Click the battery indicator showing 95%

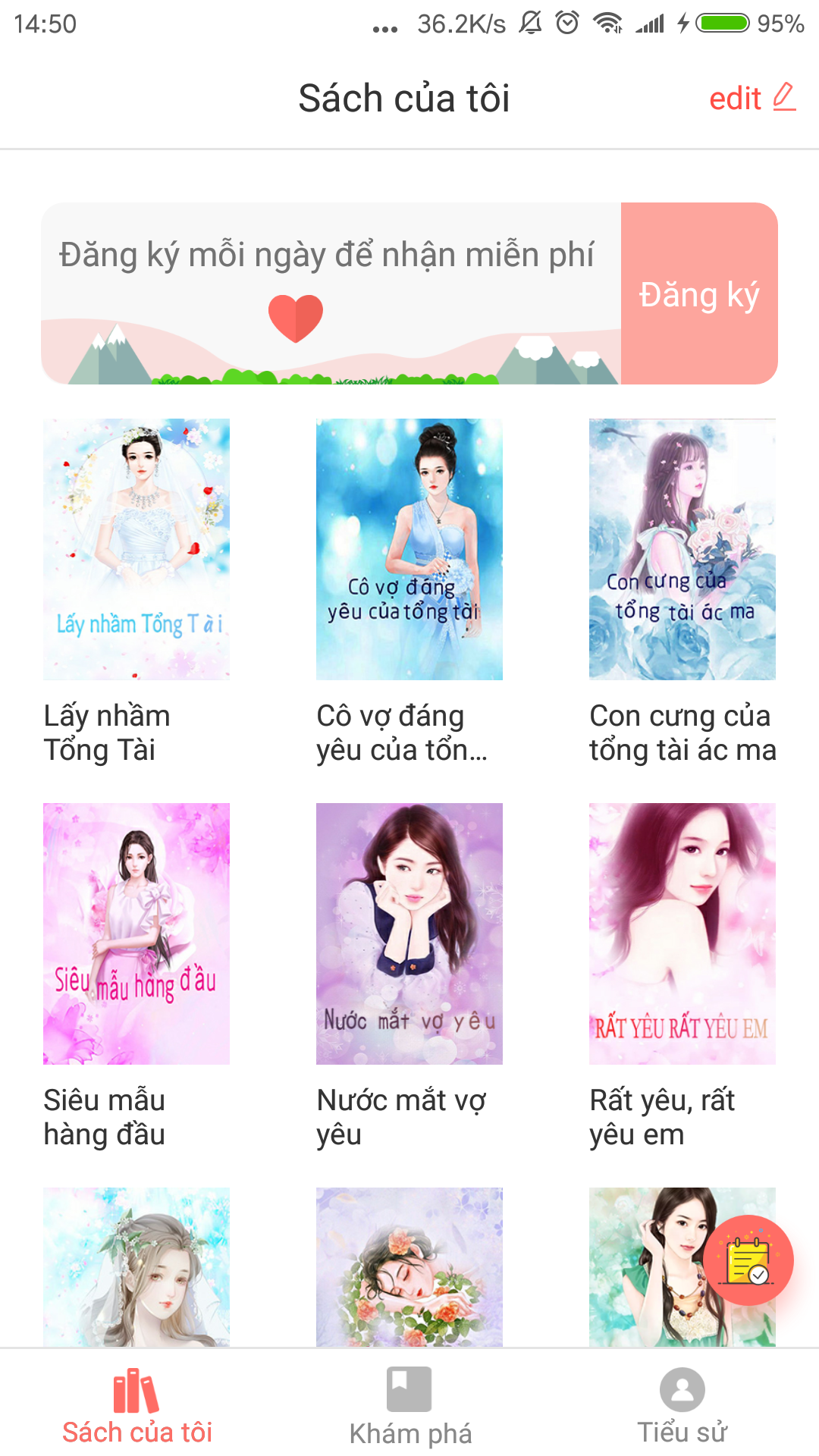coord(726,23)
